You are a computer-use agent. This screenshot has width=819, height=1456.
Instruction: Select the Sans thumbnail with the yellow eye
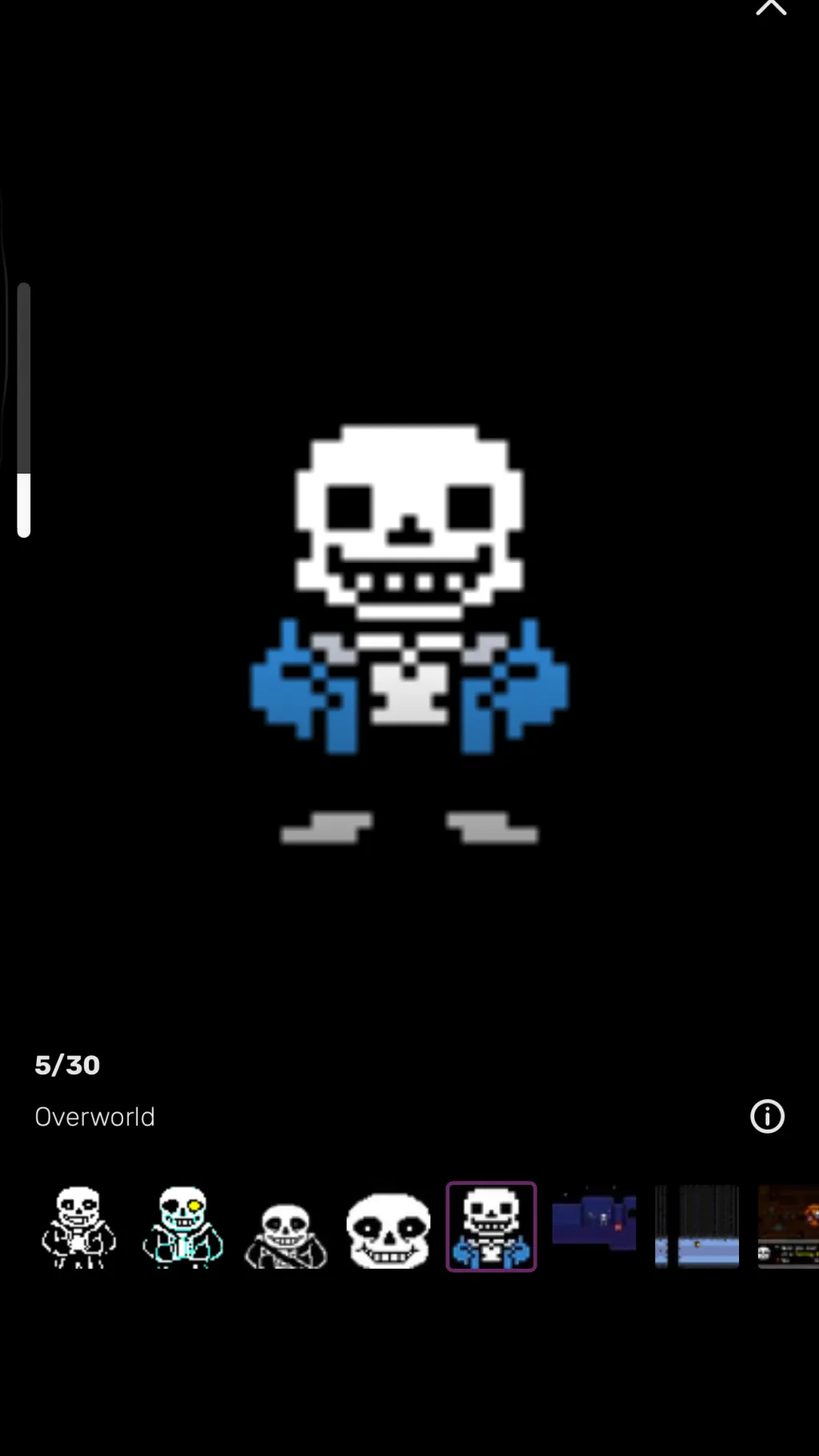182,1226
